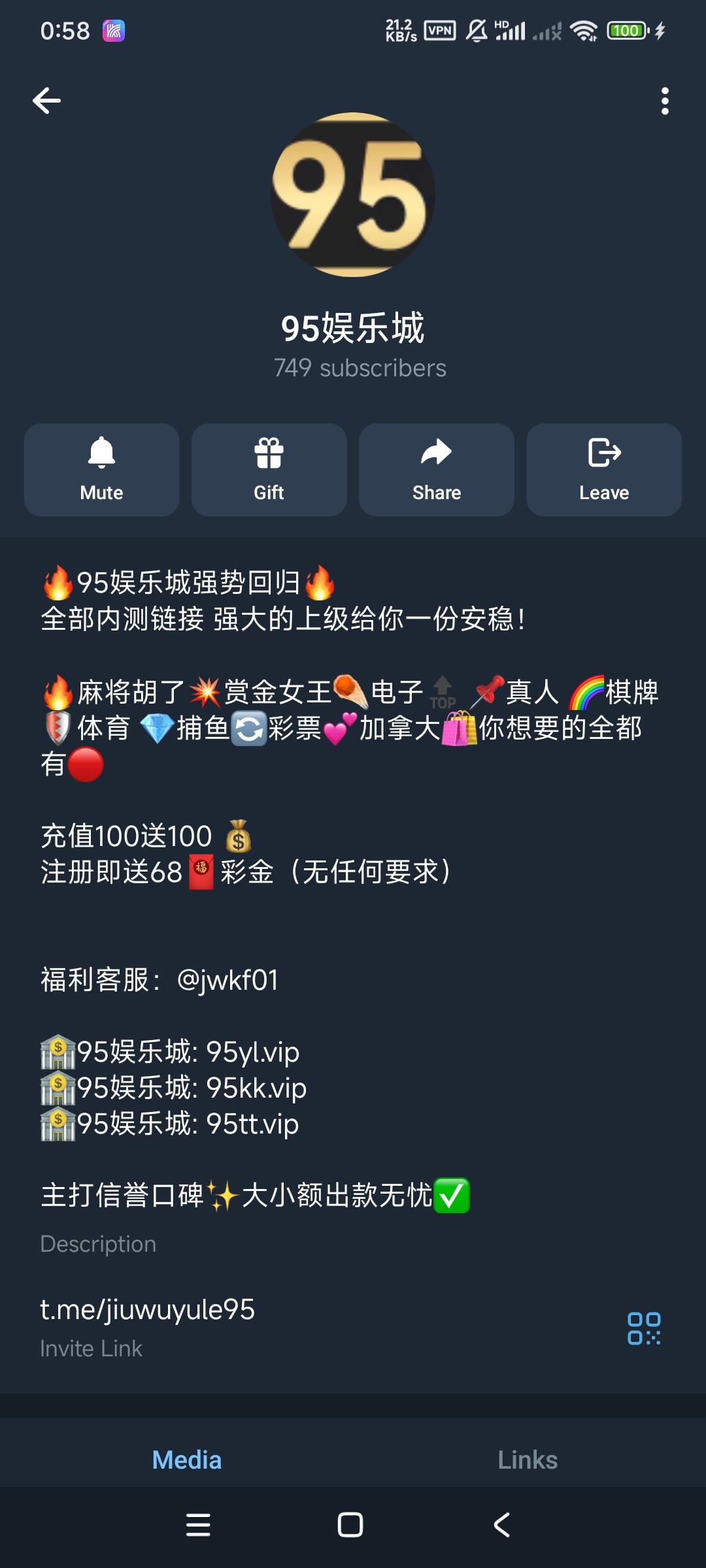The image size is (706, 1568).
Task: Visit the 95kk.vip link
Action: [256, 1088]
